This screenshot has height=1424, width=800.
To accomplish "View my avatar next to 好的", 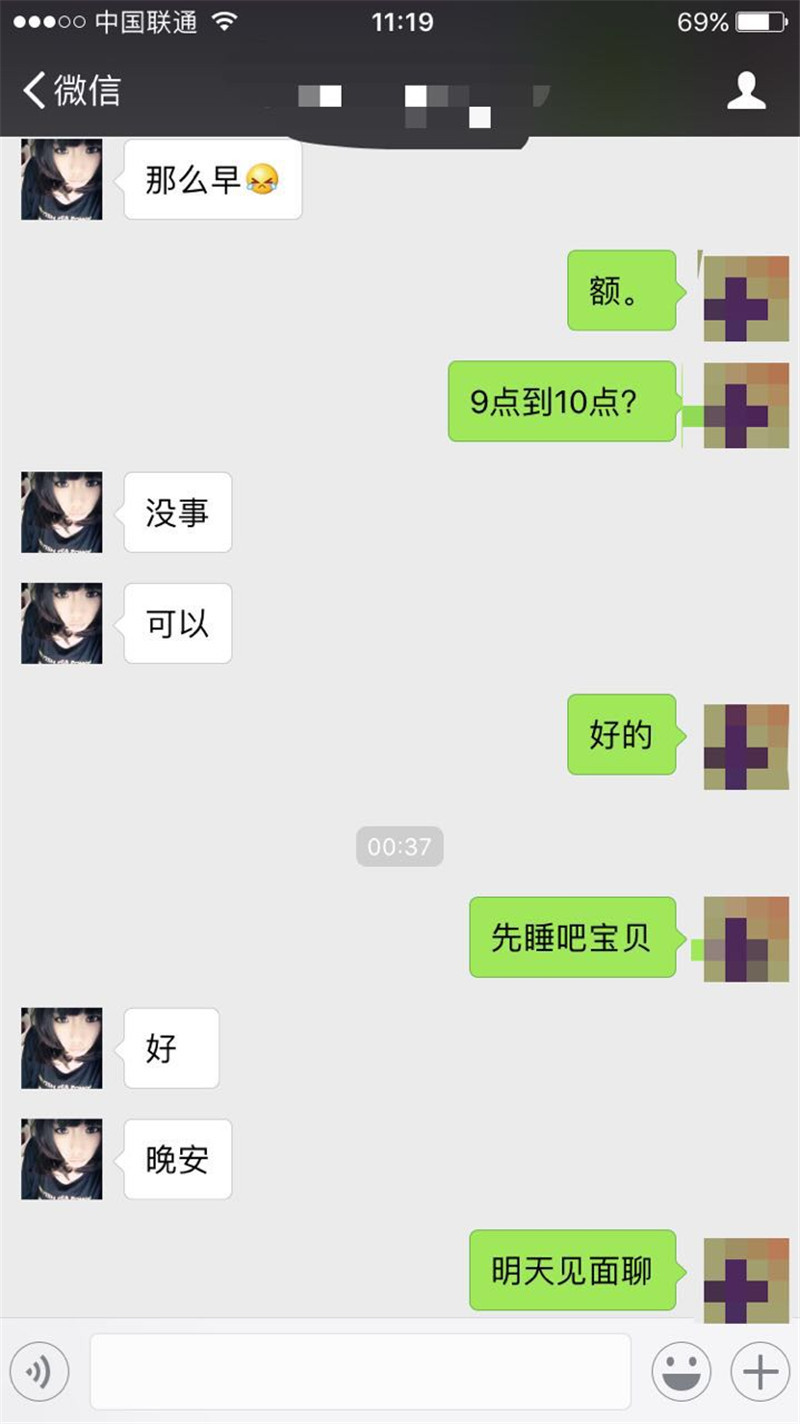I will coord(746,746).
